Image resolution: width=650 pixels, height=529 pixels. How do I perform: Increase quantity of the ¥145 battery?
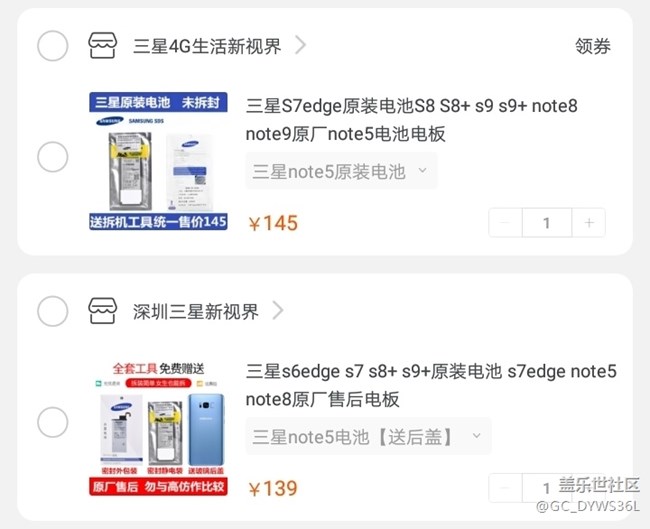[589, 223]
